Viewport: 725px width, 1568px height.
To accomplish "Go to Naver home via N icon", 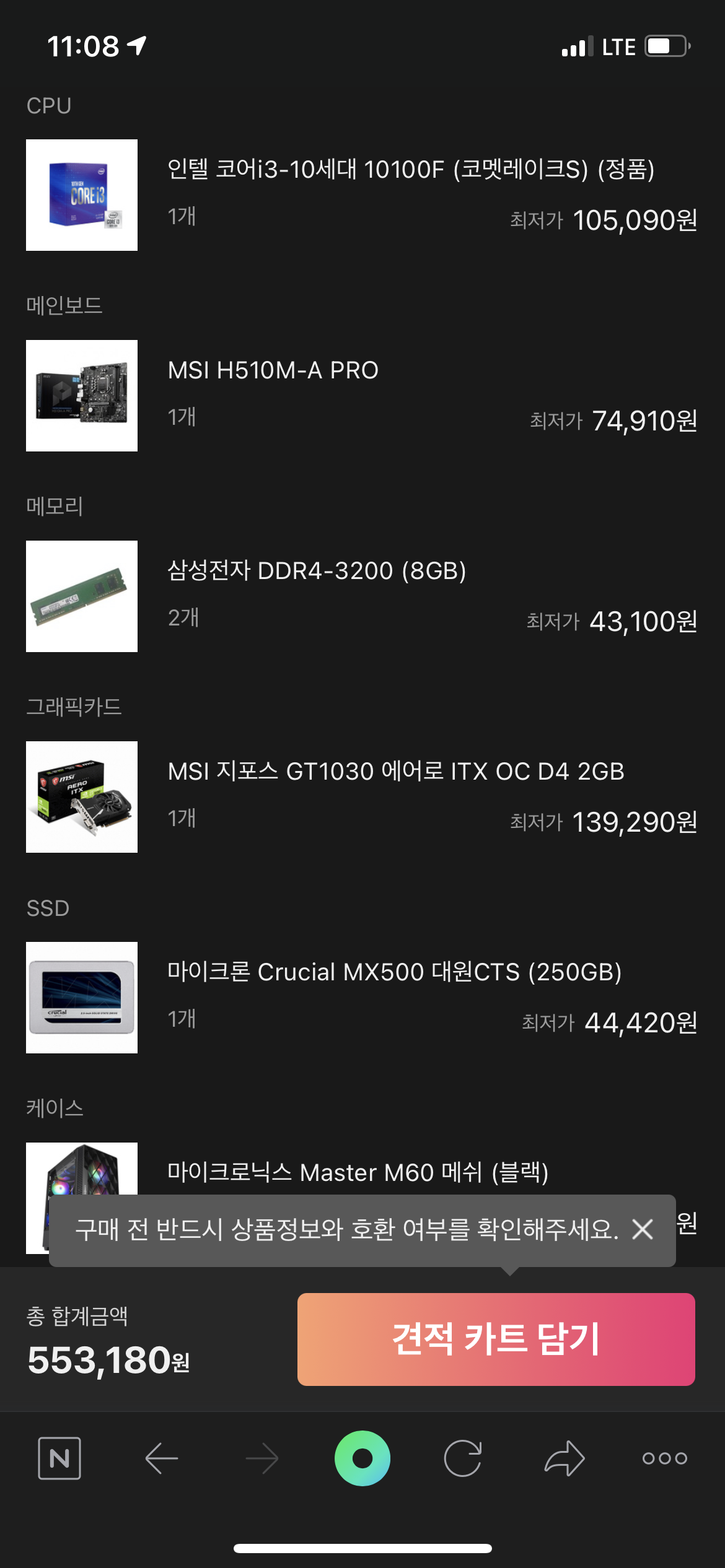I will coord(59,1458).
